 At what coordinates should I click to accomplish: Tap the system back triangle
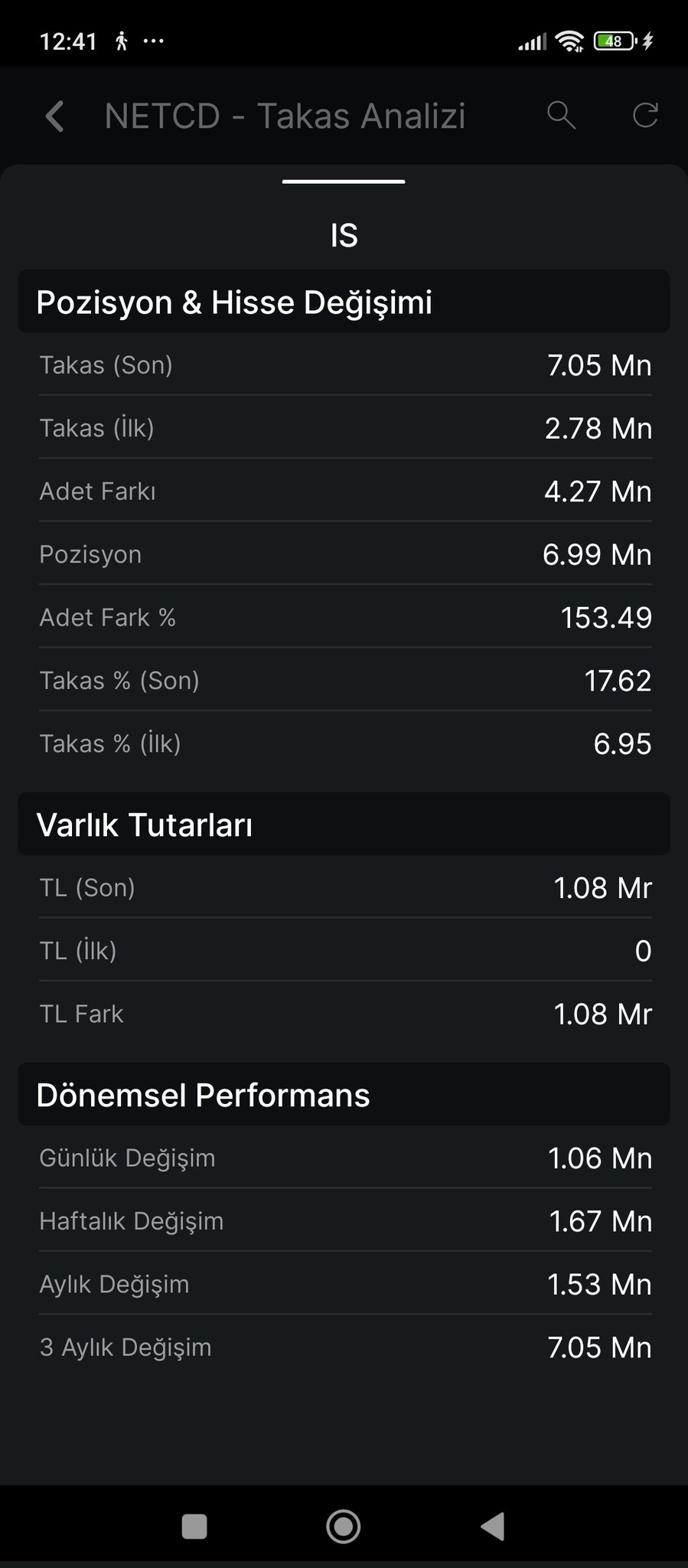click(493, 1527)
